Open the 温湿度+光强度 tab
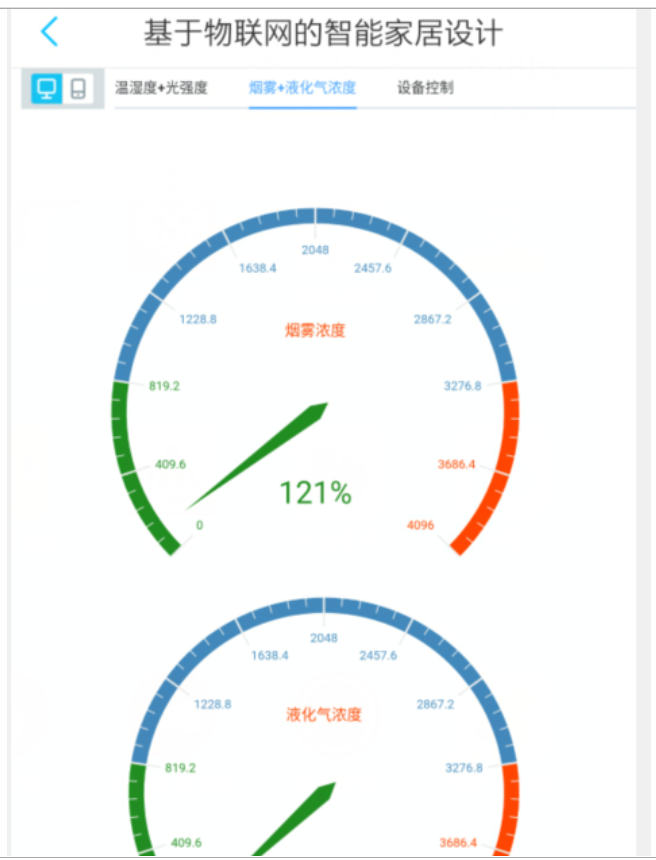This screenshot has width=656, height=860. (x=161, y=88)
